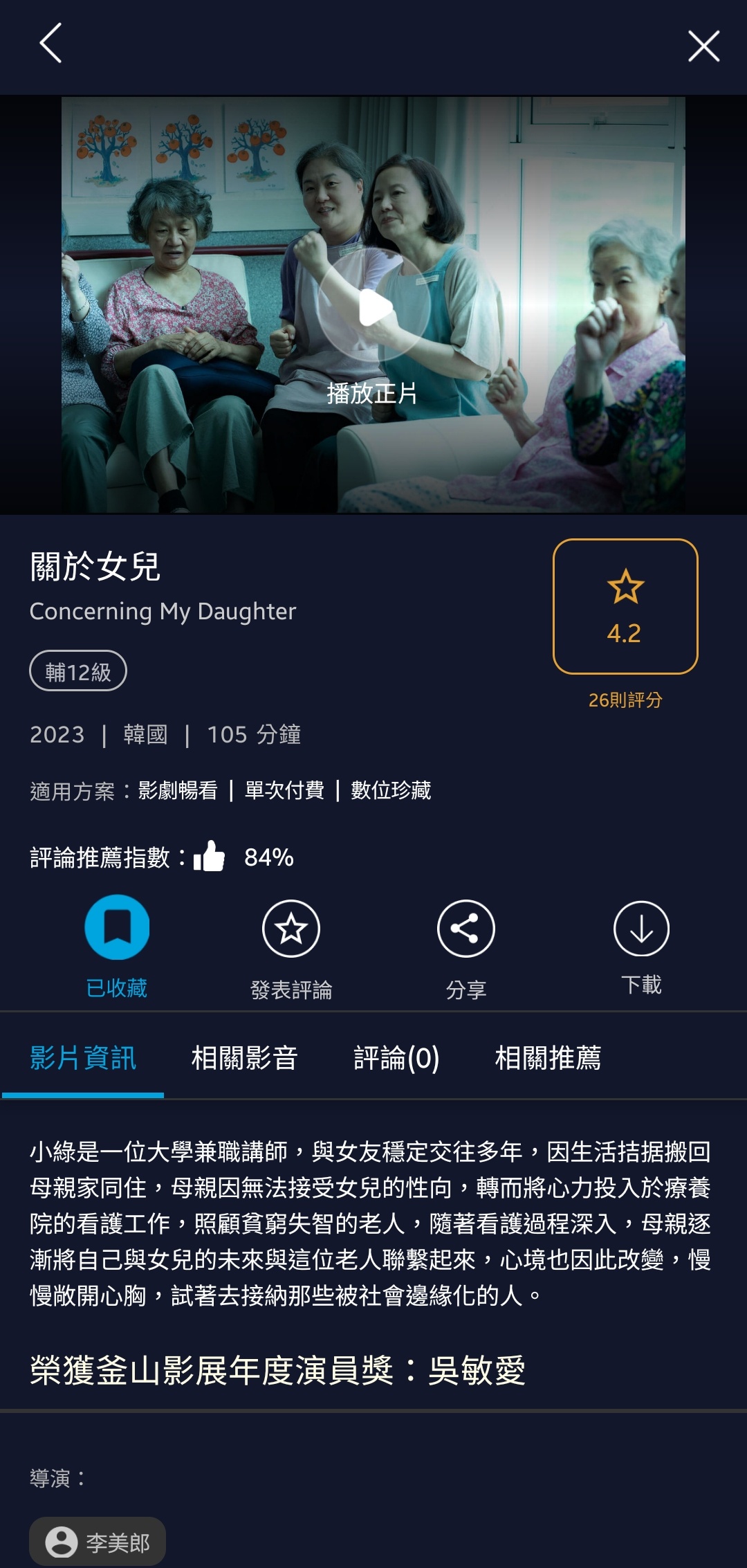
Task: Open the 數位珍藏 plan link
Action: tap(391, 790)
